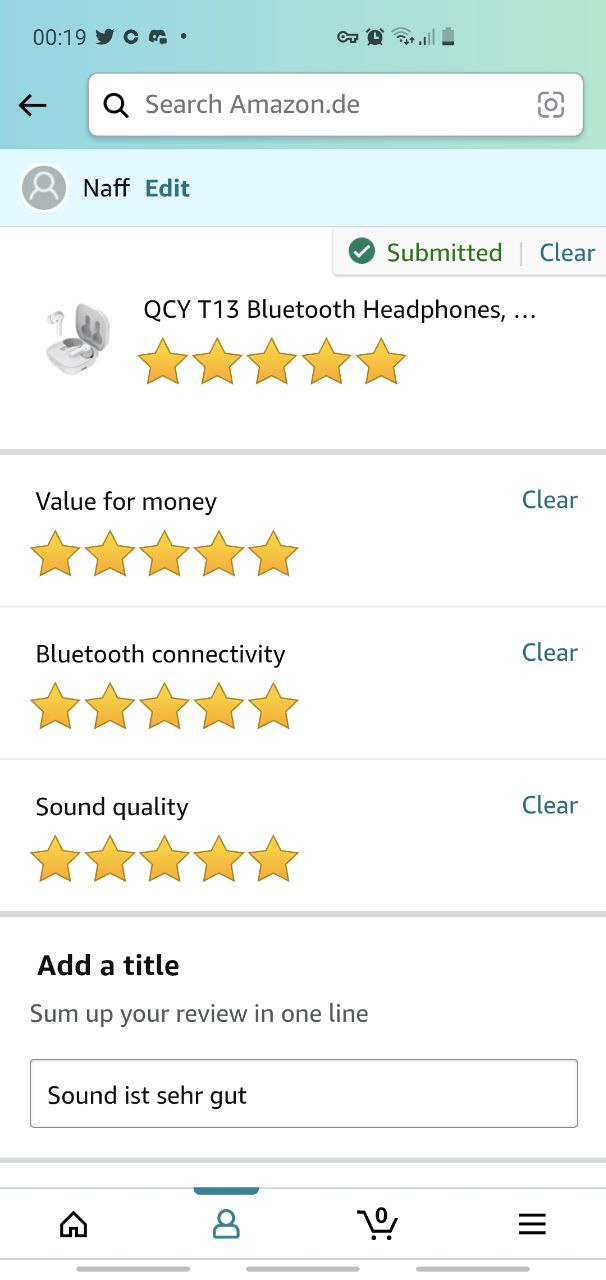Clear the Sound quality rating
Viewport: 606px width, 1280px height.
pyautogui.click(x=549, y=805)
